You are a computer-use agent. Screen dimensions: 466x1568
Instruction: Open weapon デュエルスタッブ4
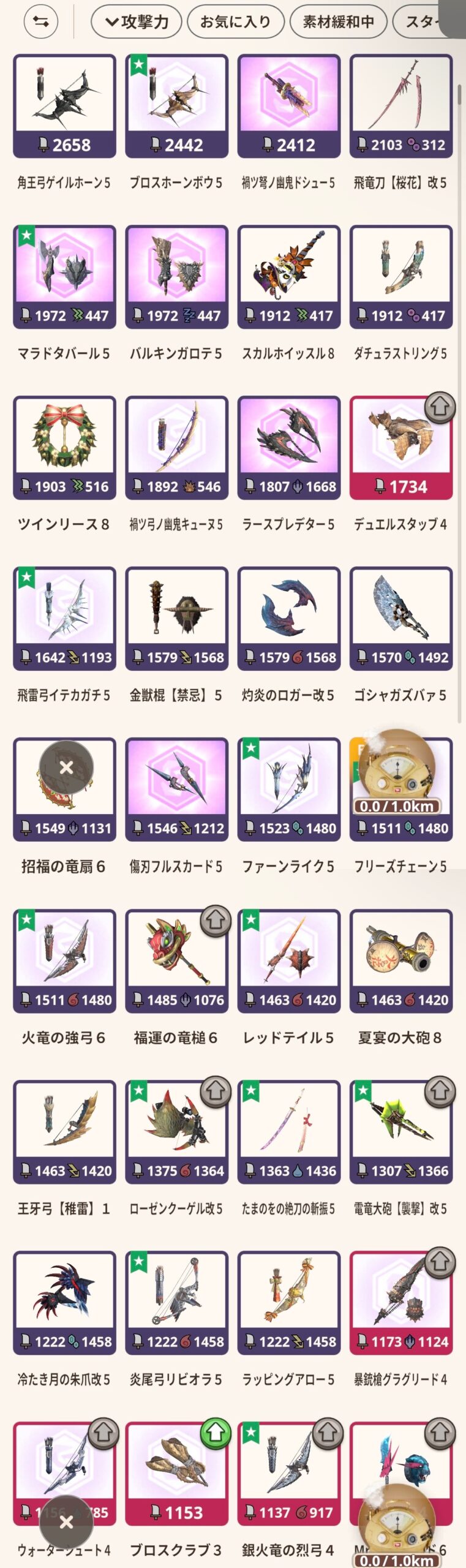401,448
